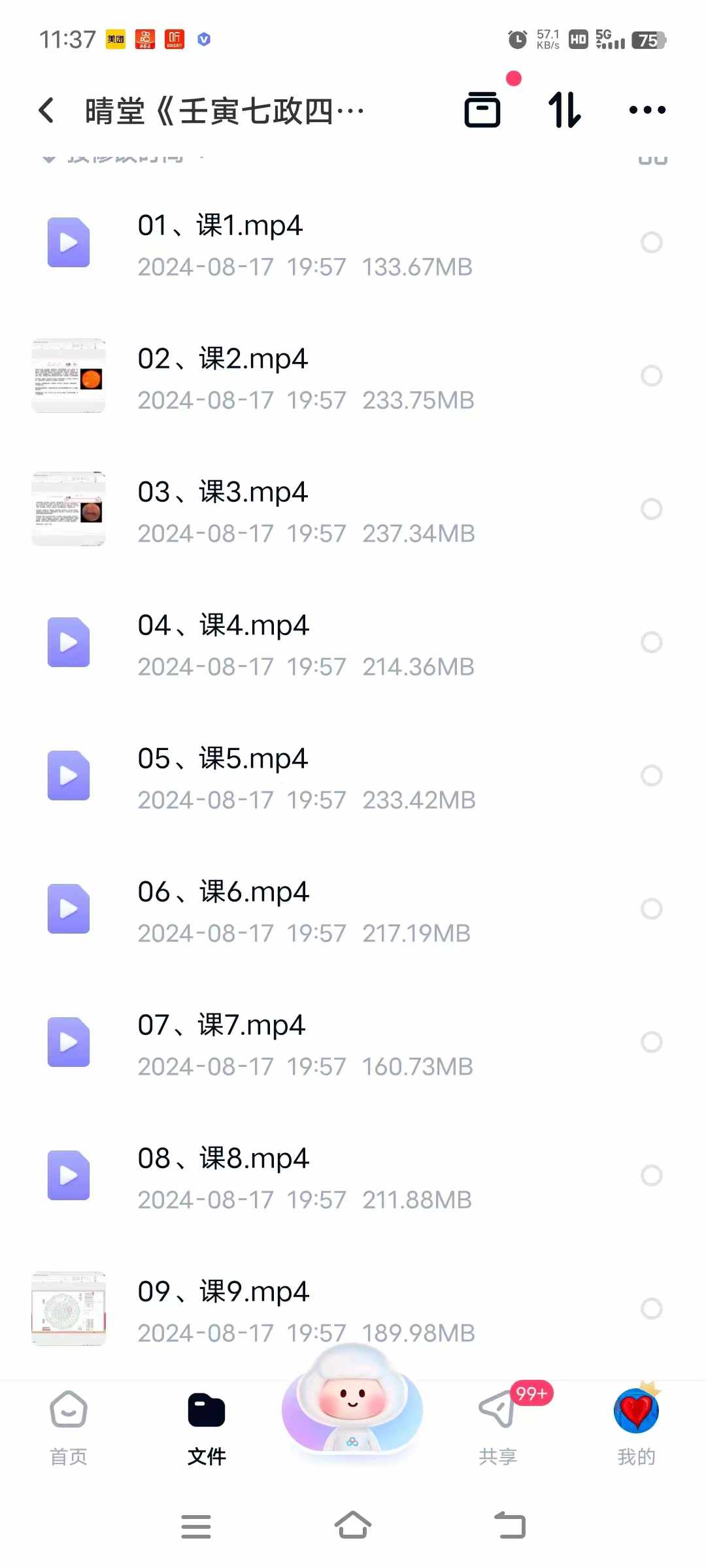Select the checkbox for 09、课9.mp4

(x=652, y=1309)
